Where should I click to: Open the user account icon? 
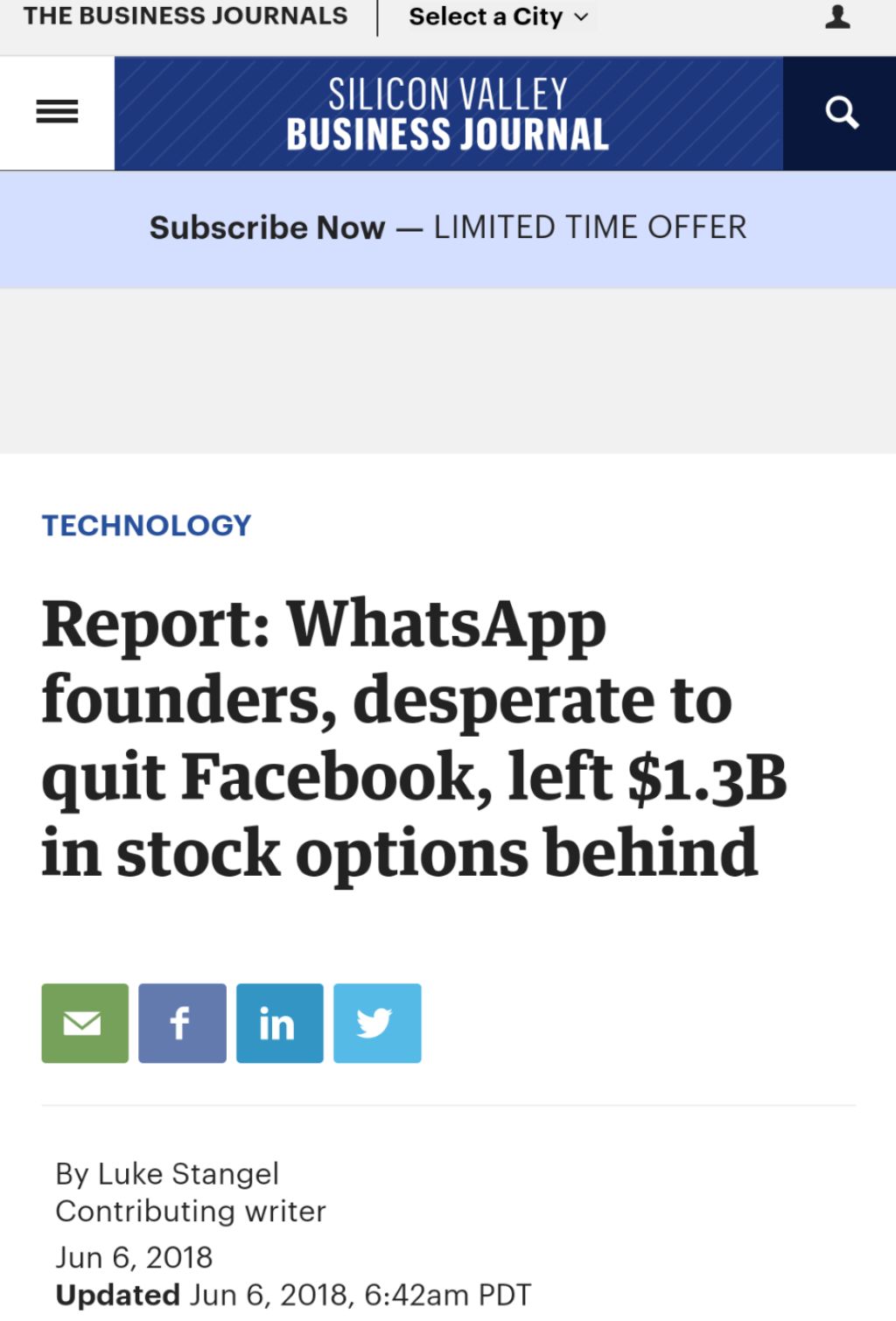pyautogui.click(x=837, y=17)
